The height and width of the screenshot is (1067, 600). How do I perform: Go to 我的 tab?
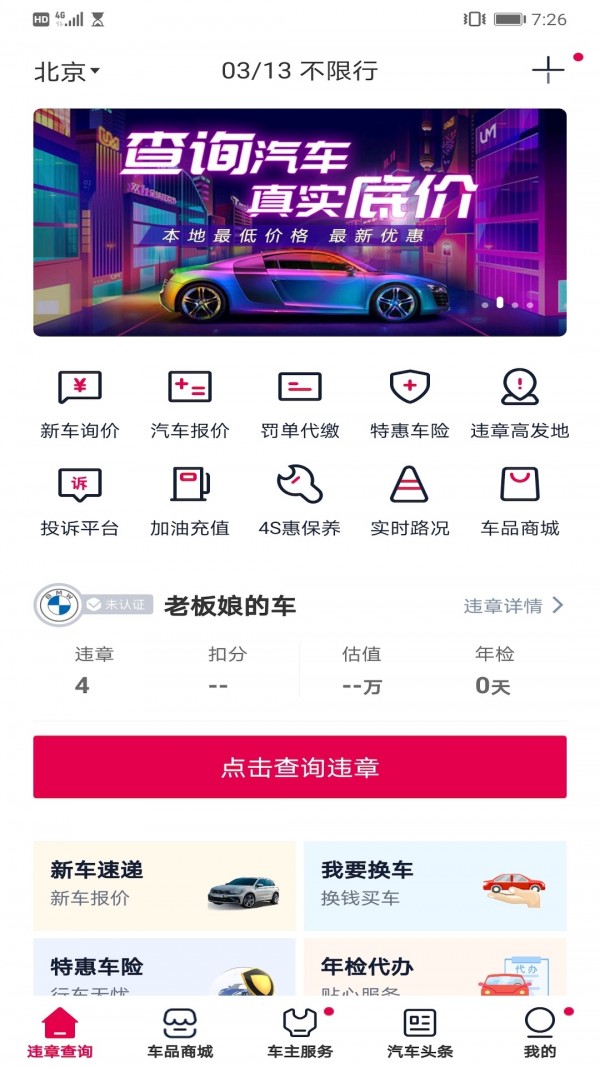coord(540,1033)
